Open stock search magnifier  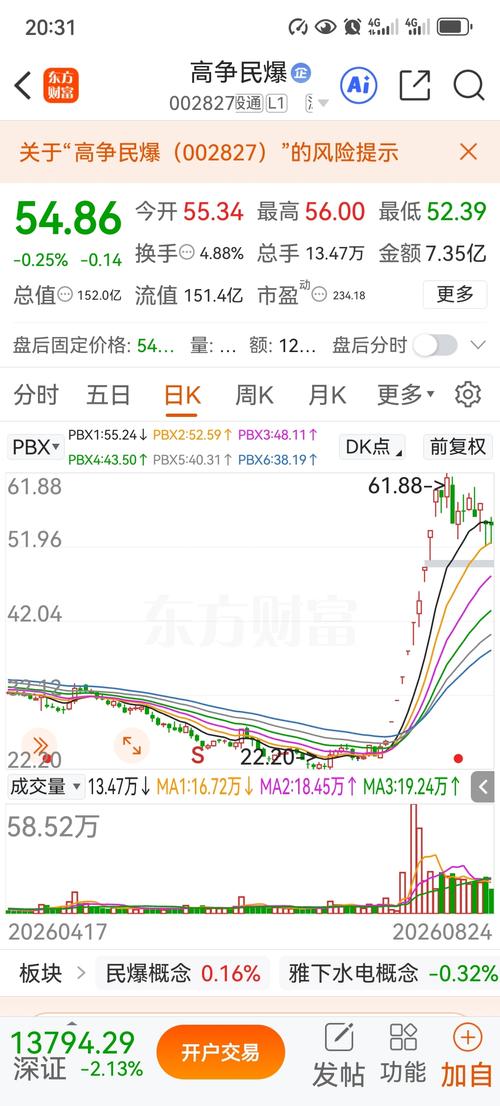click(x=468, y=85)
